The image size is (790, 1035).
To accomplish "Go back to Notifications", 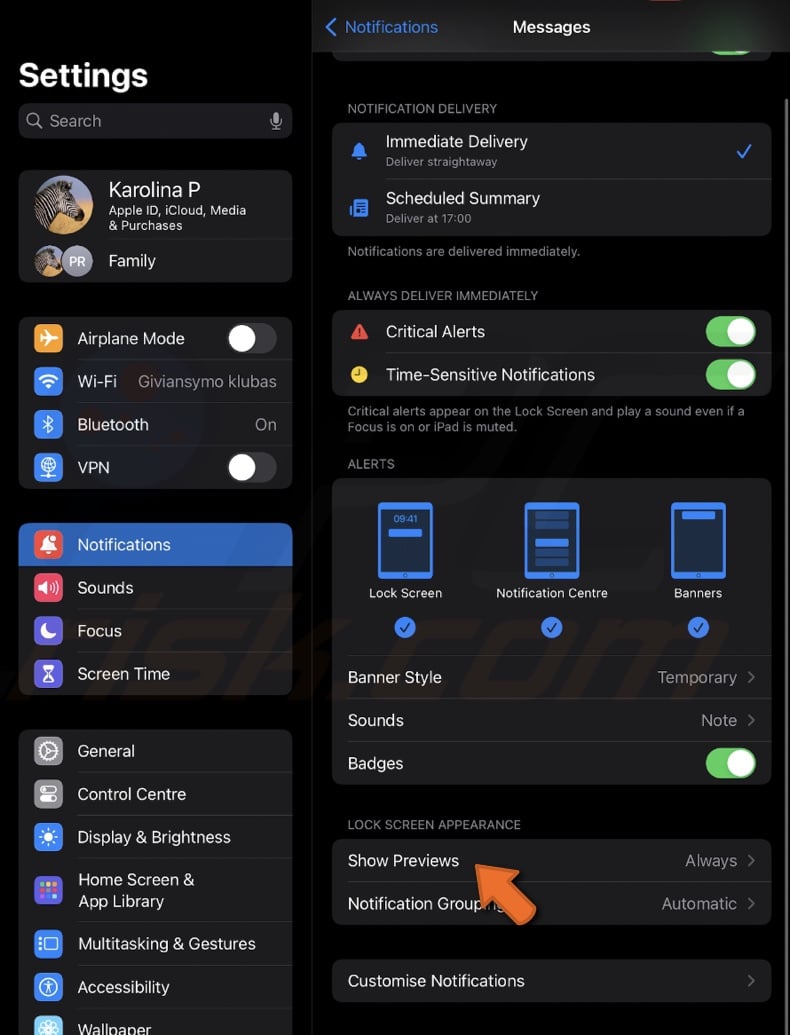I will coord(381,27).
